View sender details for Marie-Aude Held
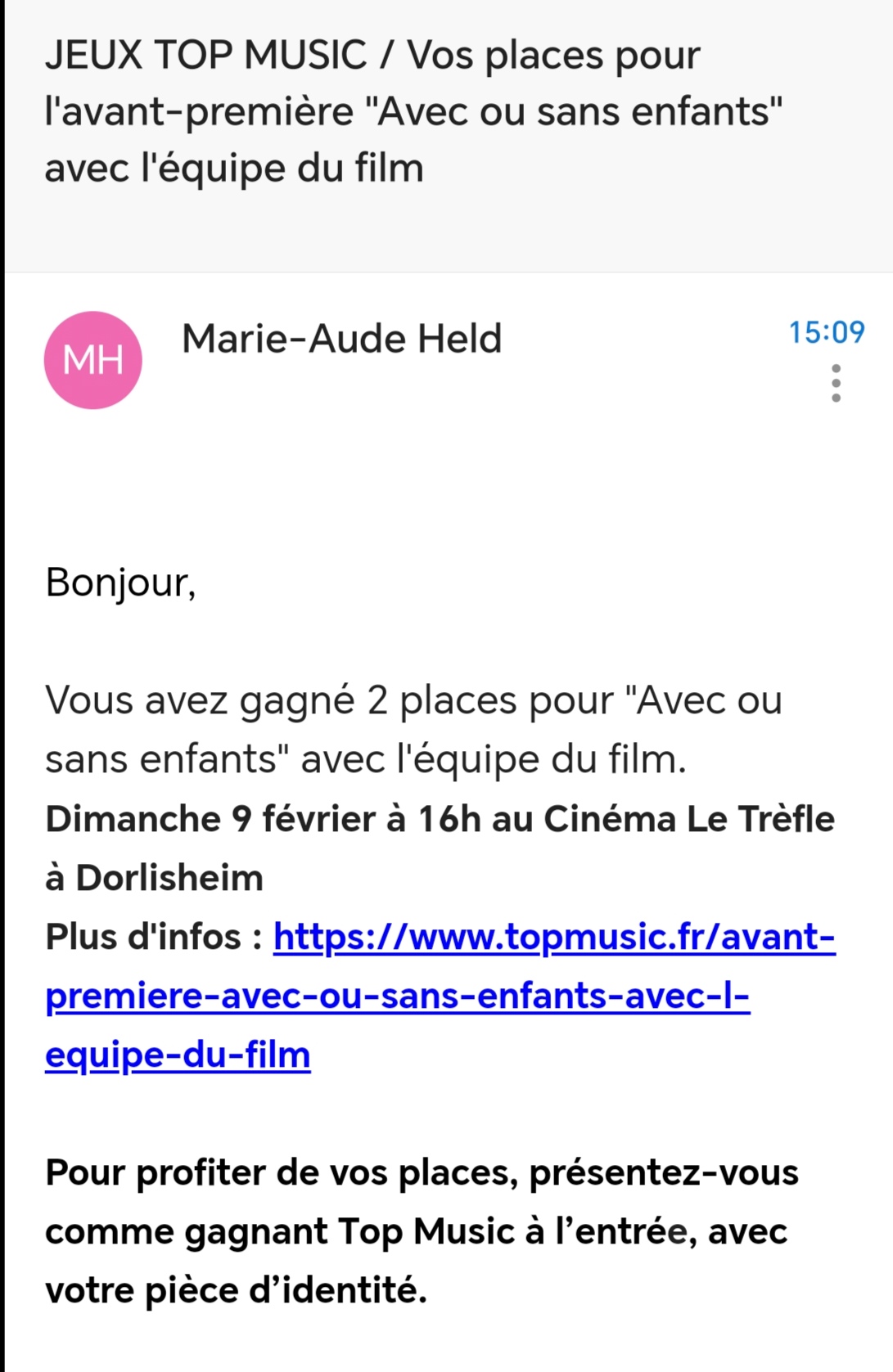This screenshot has width=893, height=1372. point(341,339)
